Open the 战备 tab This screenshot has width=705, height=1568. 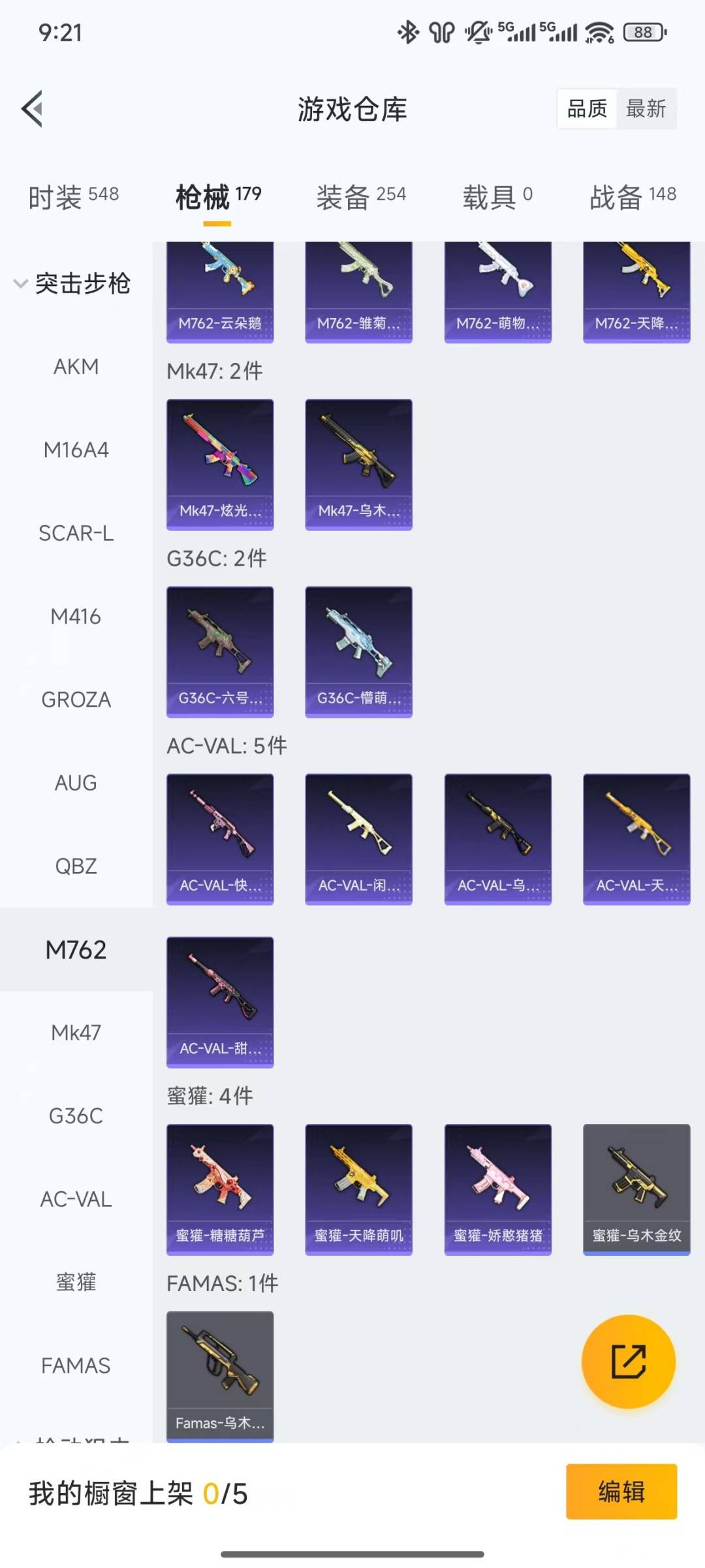633,196
